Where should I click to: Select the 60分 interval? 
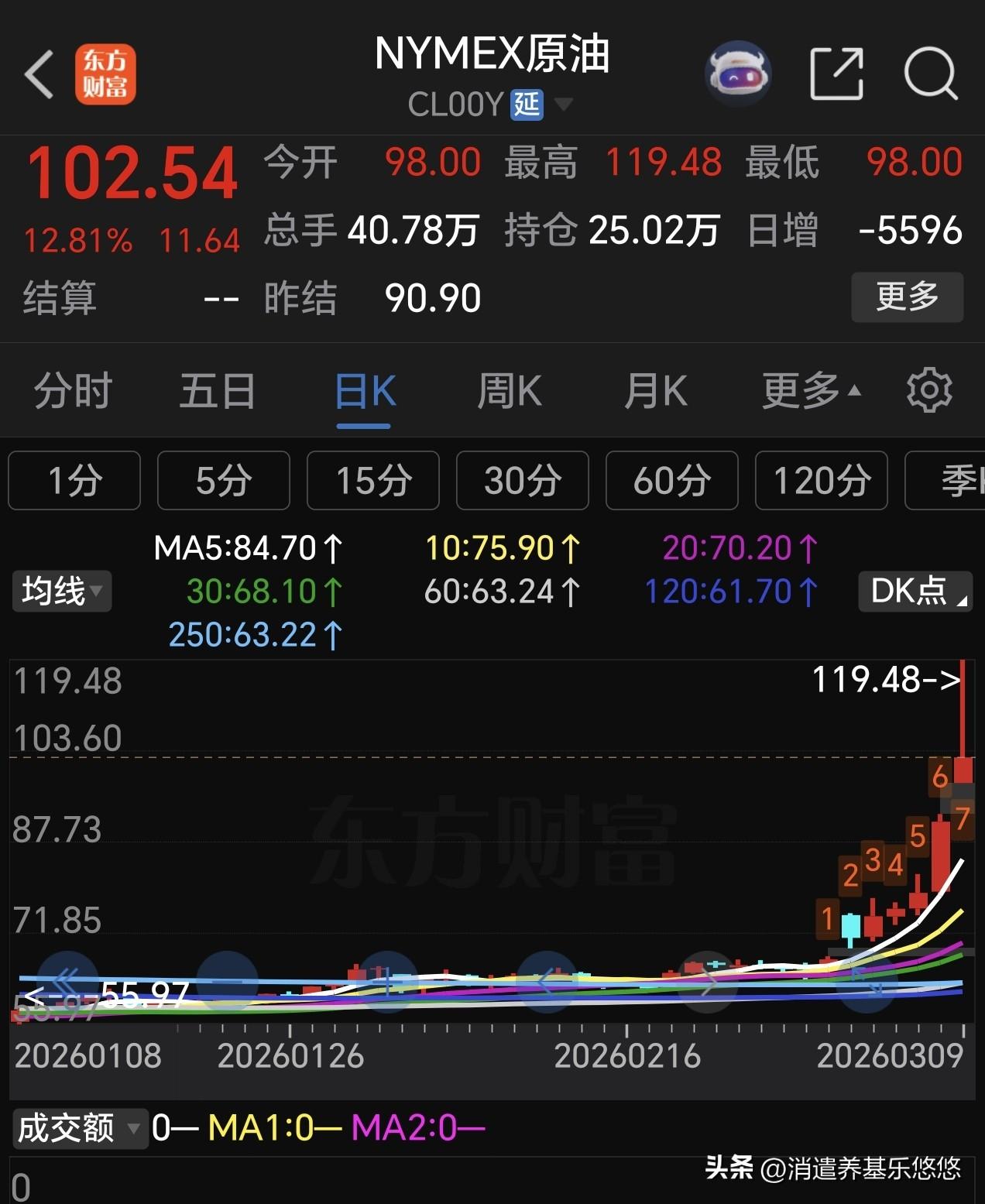point(671,481)
